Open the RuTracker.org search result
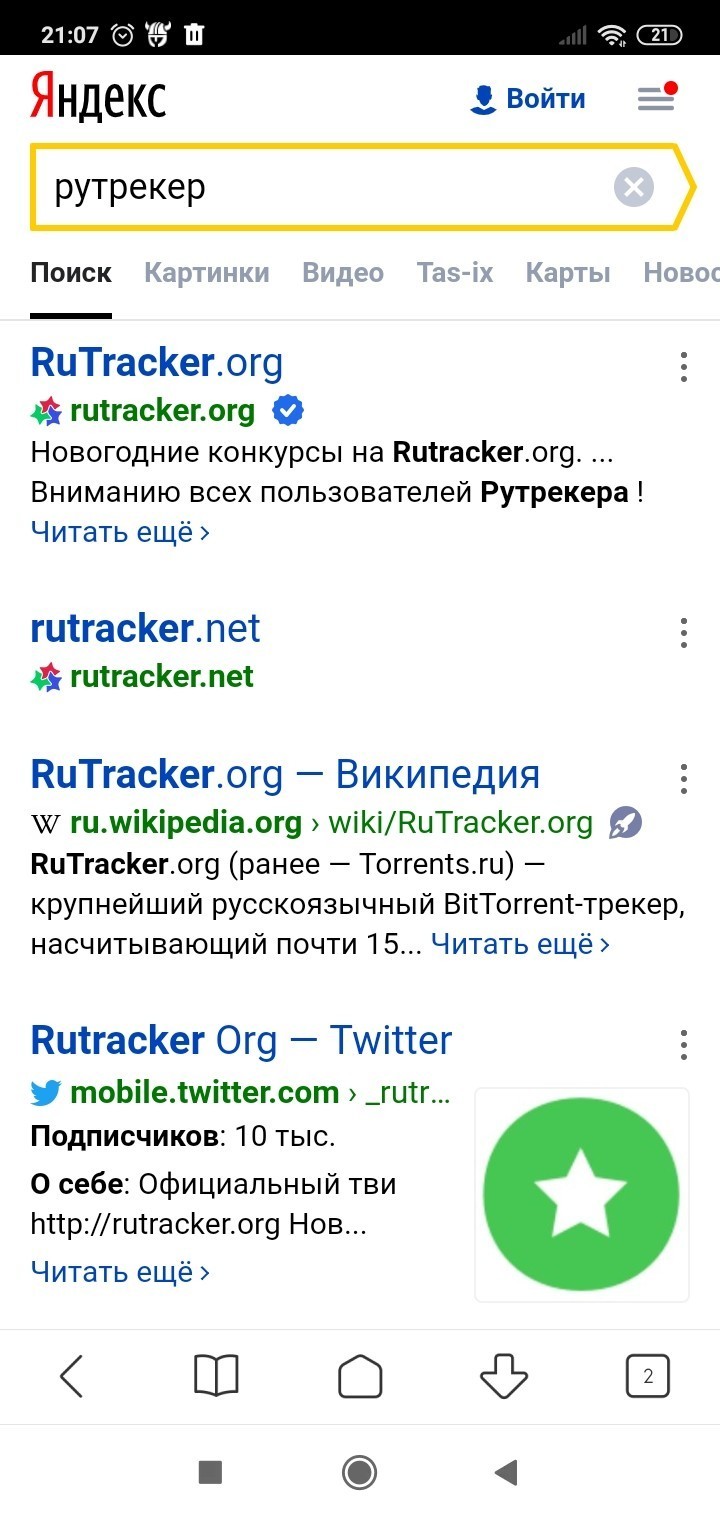 tap(157, 362)
